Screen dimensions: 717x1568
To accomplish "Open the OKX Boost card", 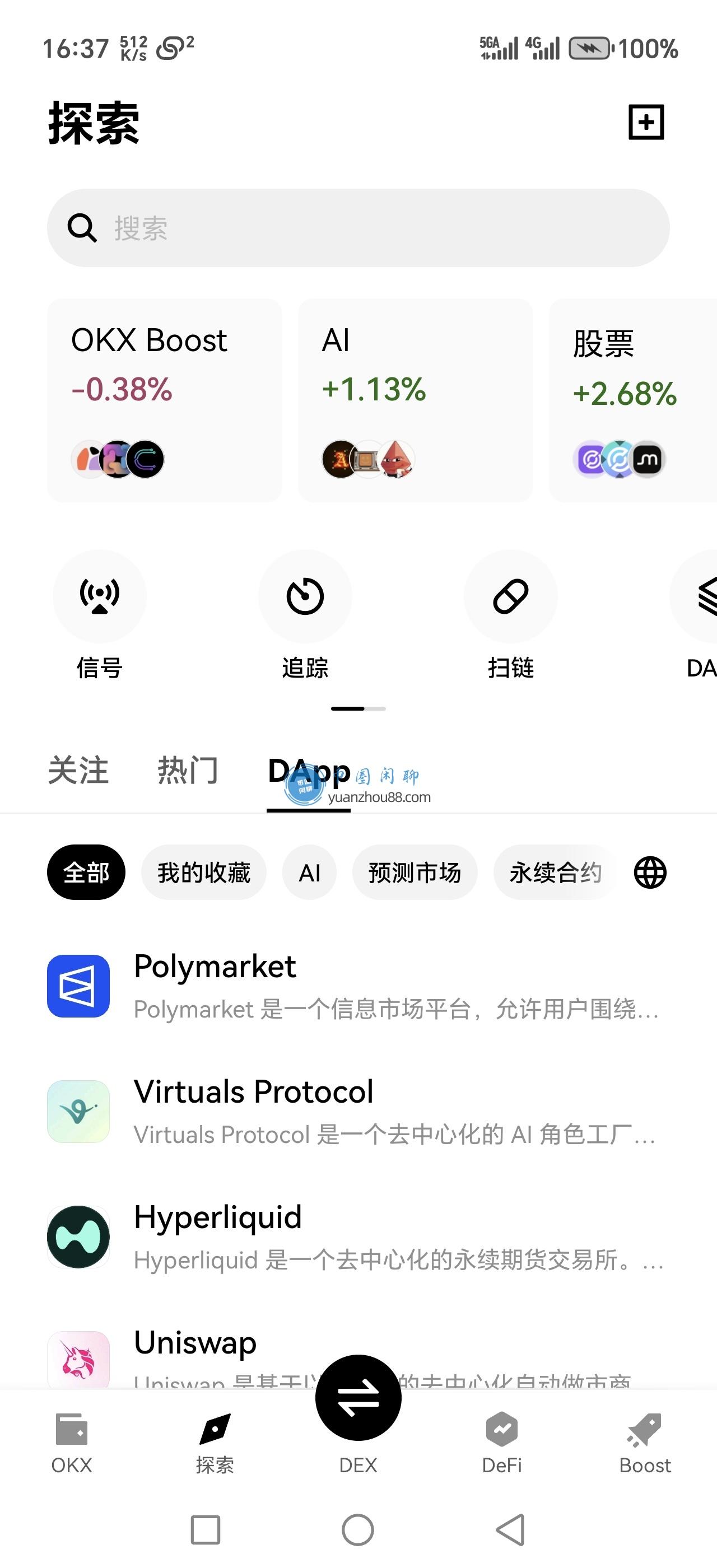I will [164, 400].
